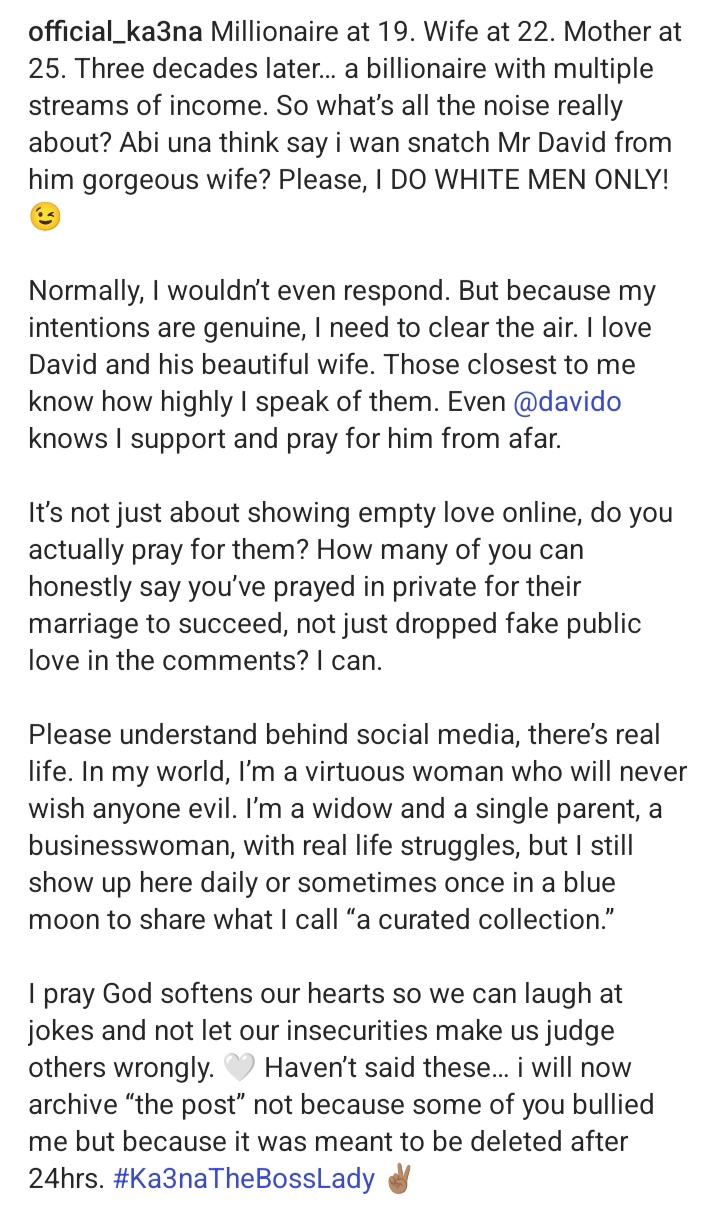Open the official_ka3na profile username
This screenshot has height=1219, width=720.
(x=116, y=32)
